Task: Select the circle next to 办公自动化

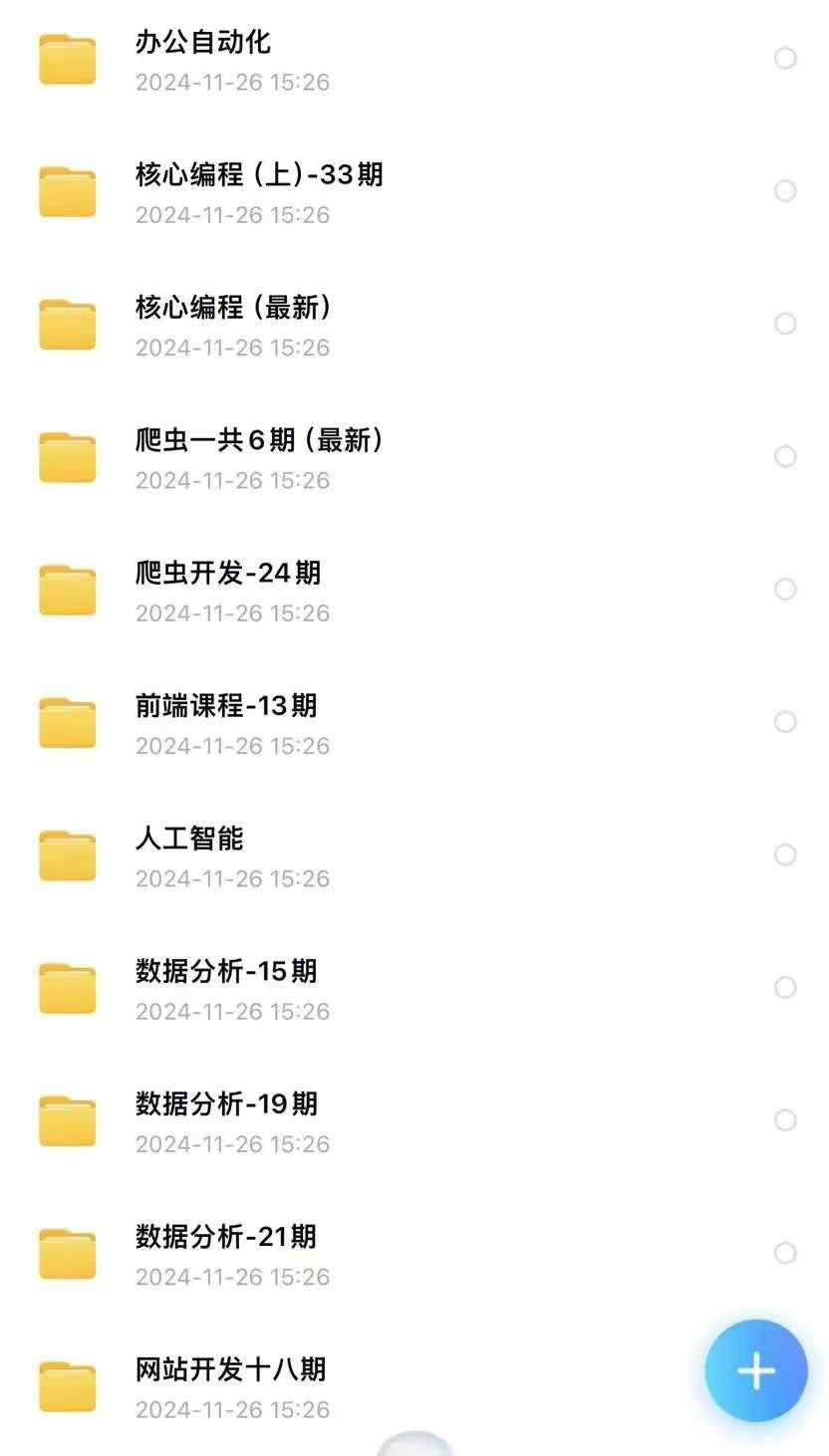Action: pos(785,58)
